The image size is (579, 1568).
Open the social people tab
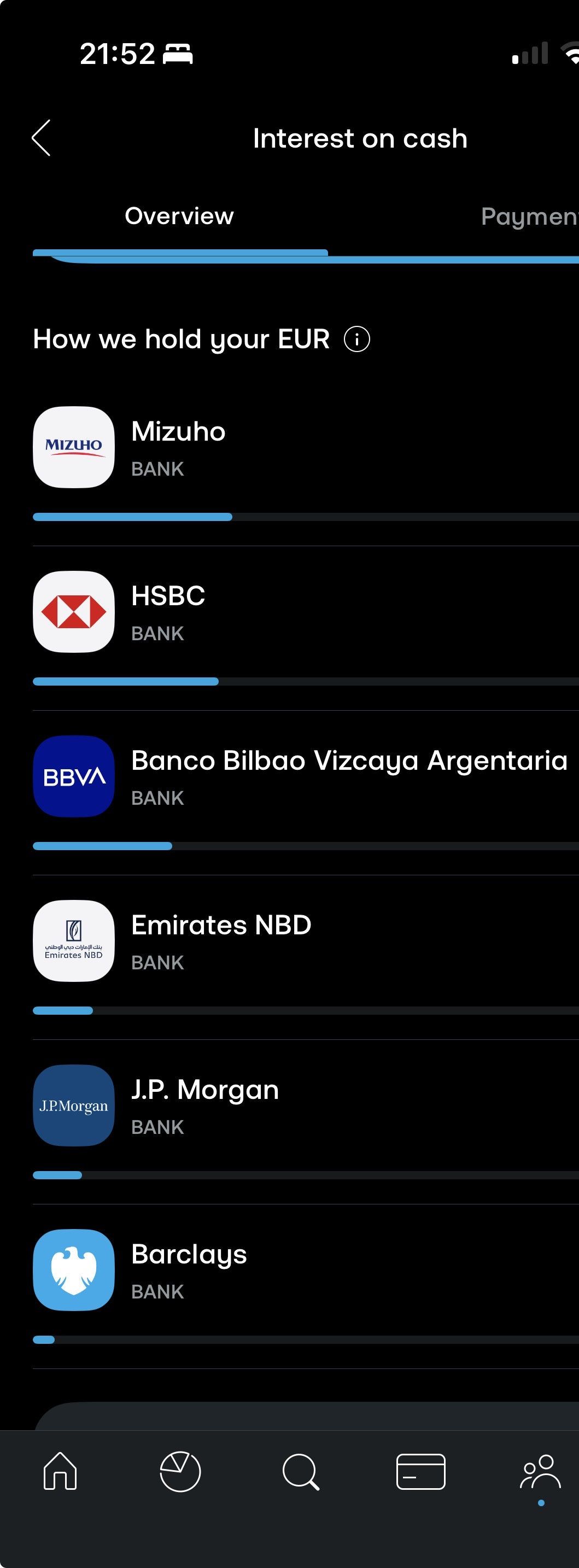tap(540, 1472)
